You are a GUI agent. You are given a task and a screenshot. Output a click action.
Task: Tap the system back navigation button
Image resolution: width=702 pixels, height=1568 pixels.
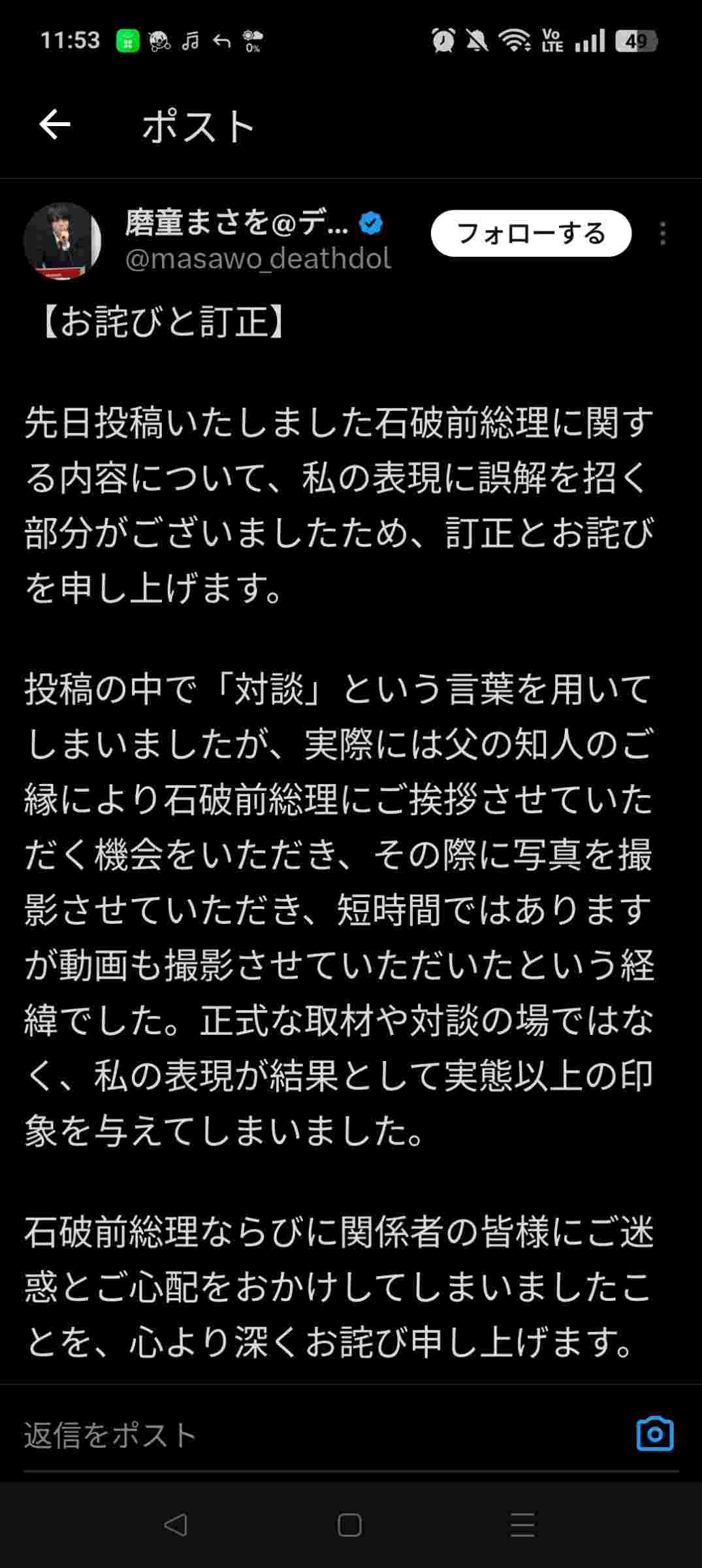(x=175, y=1525)
